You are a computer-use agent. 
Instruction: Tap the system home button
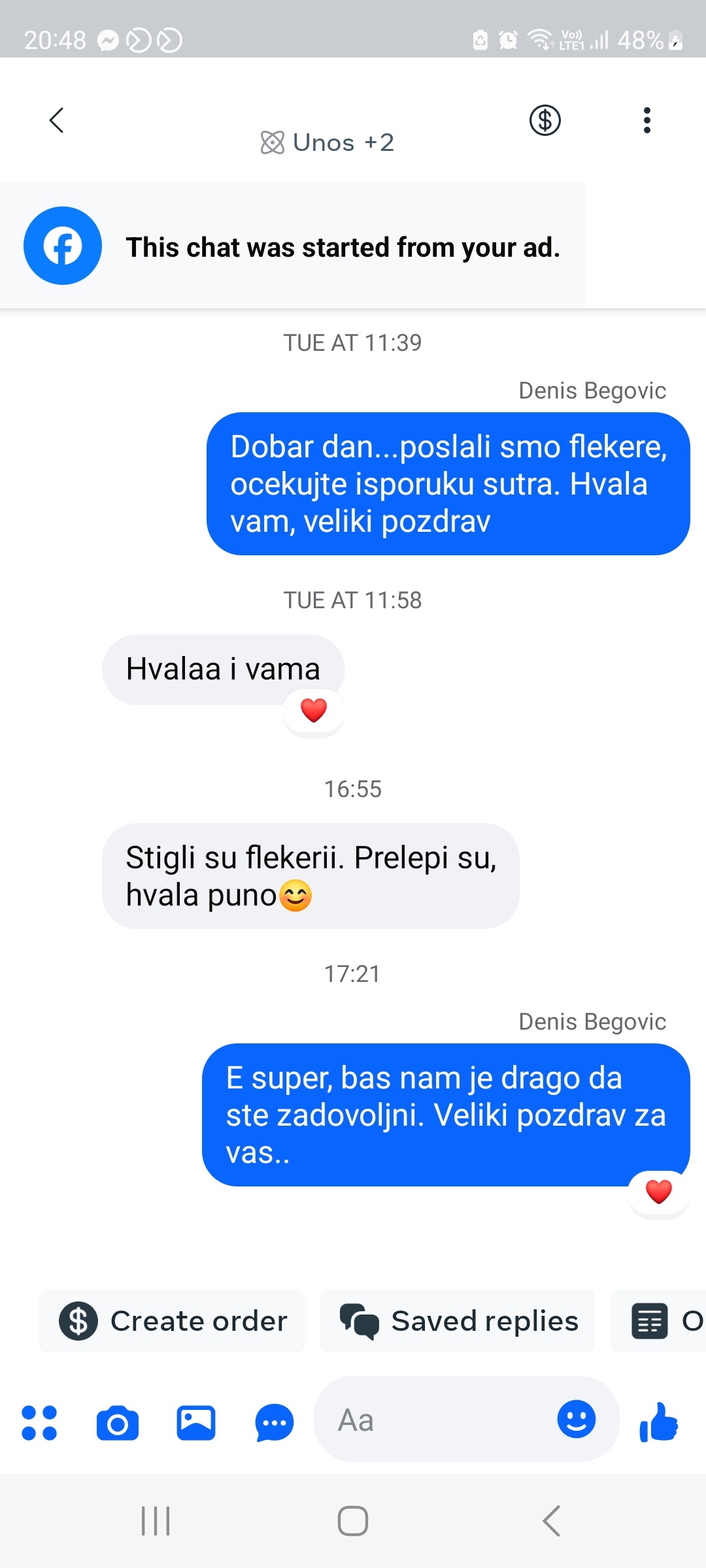[x=353, y=1521]
